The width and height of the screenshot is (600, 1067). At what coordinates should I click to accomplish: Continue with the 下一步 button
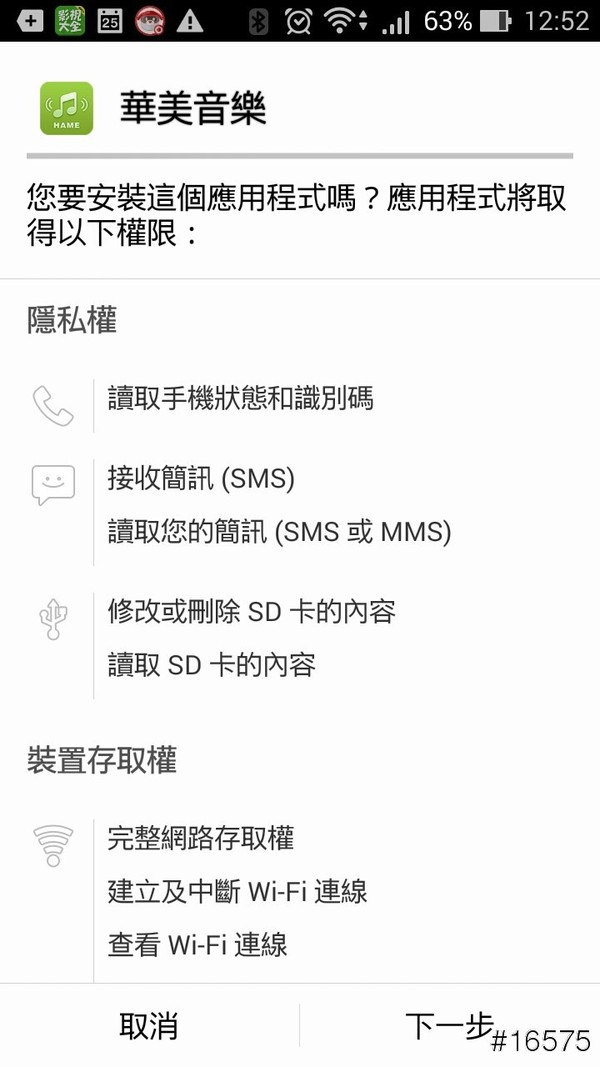[449, 1025]
